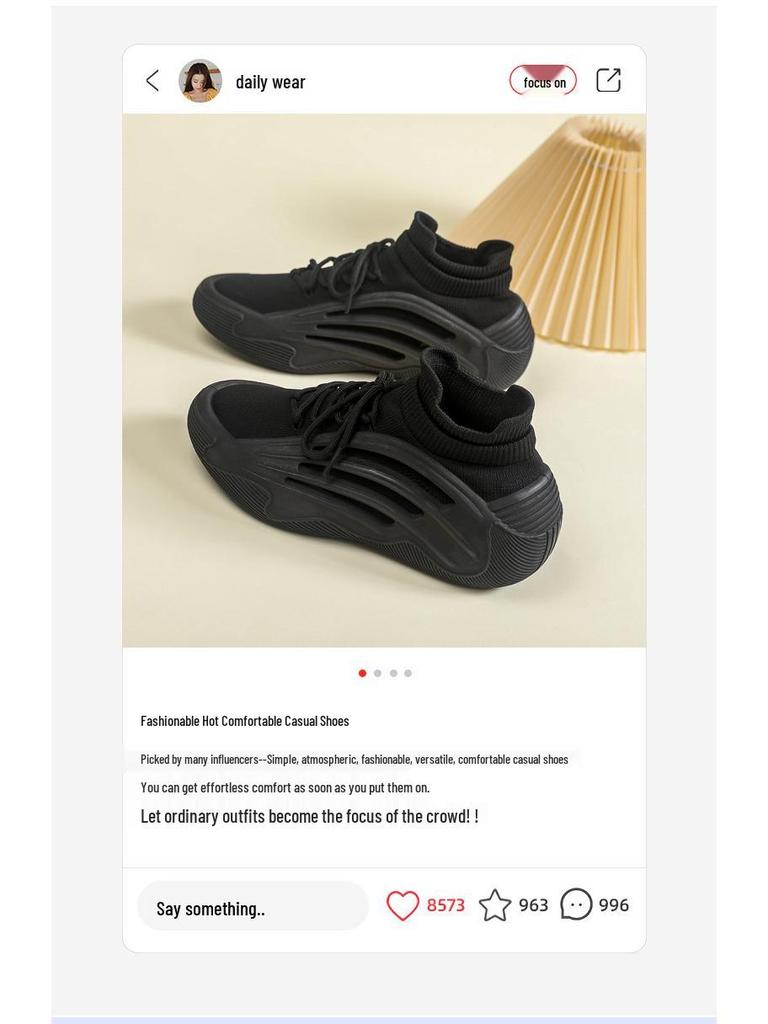Jump to the second carousel dot
Viewport: 768px width, 1024px height.
point(377,673)
